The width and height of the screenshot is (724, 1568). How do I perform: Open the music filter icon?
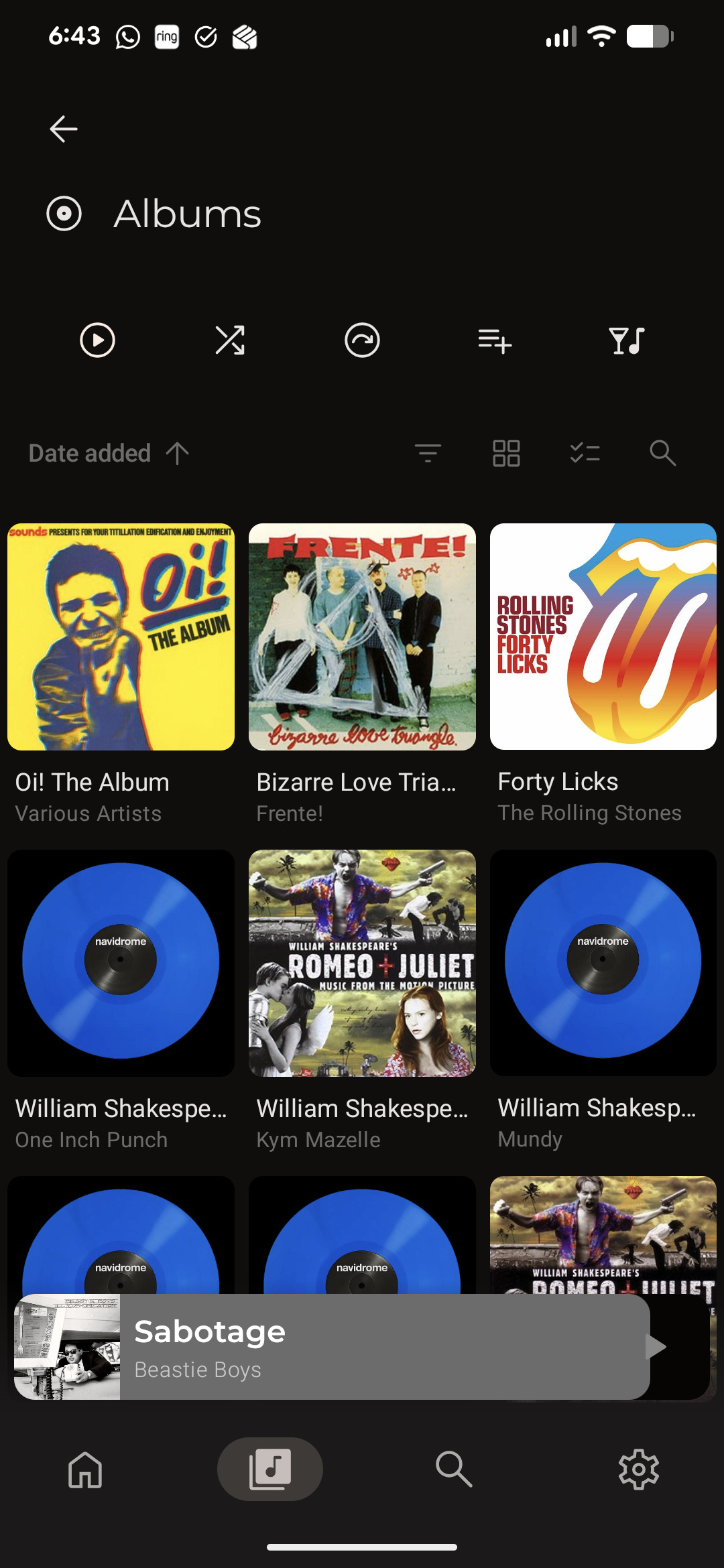(626, 340)
